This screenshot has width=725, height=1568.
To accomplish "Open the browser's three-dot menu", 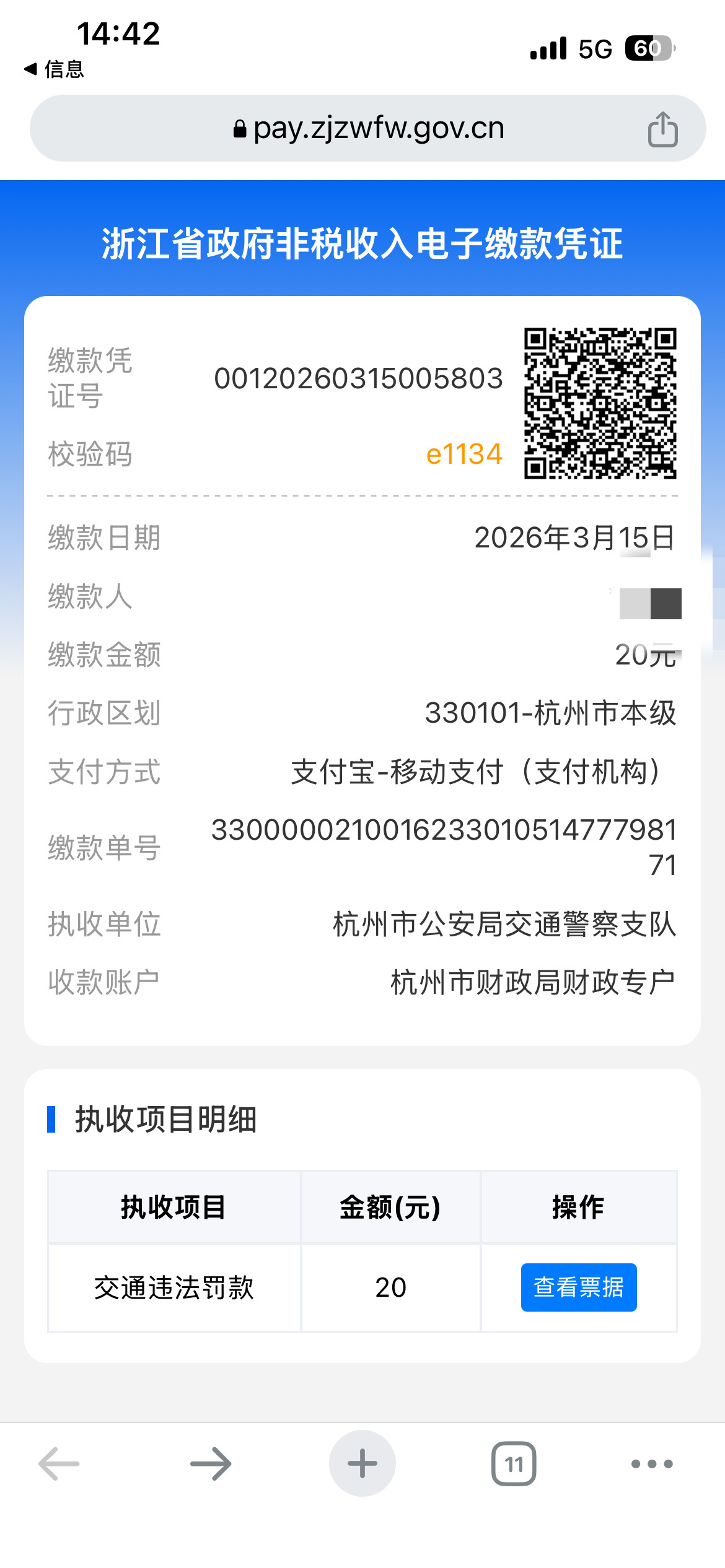I will [651, 1464].
